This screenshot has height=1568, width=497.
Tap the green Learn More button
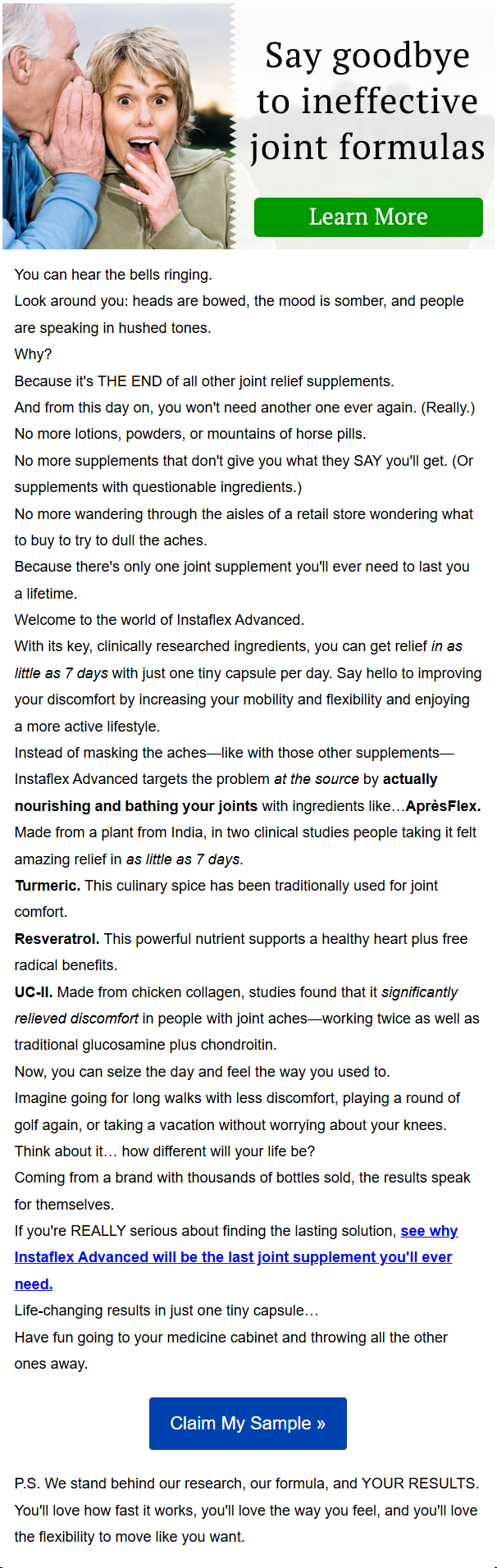(368, 217)
